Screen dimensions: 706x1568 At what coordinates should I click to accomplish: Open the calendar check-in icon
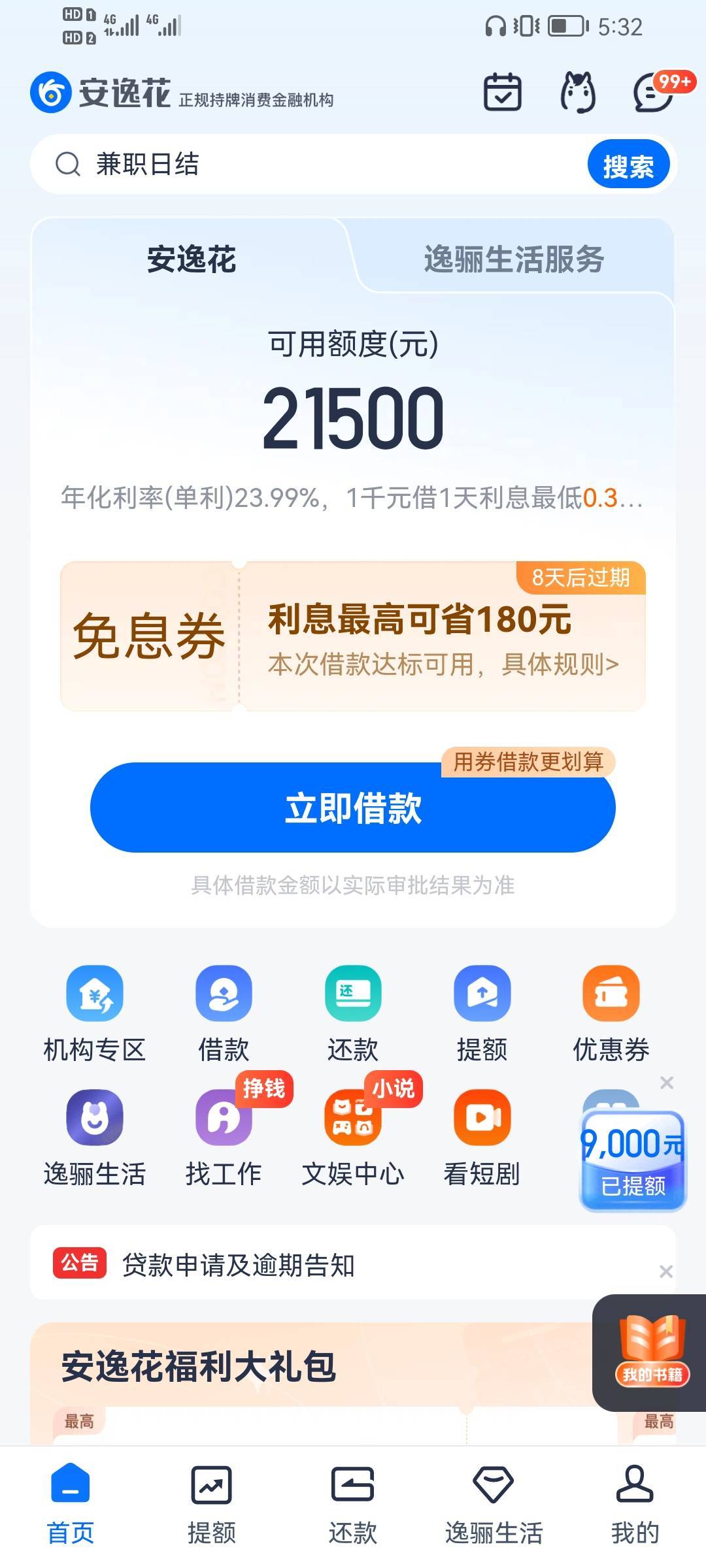pyautogui.click(x=502, y=92)
